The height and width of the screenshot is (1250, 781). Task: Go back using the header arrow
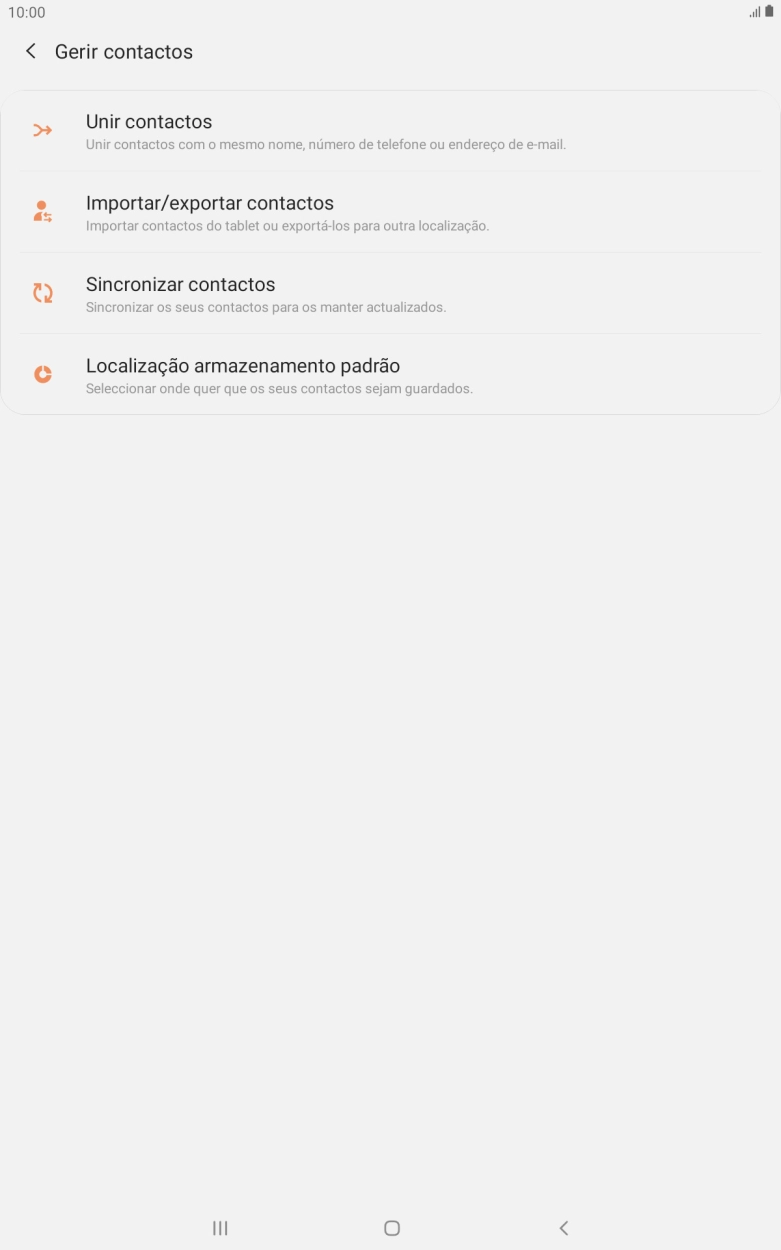(29, 50)
